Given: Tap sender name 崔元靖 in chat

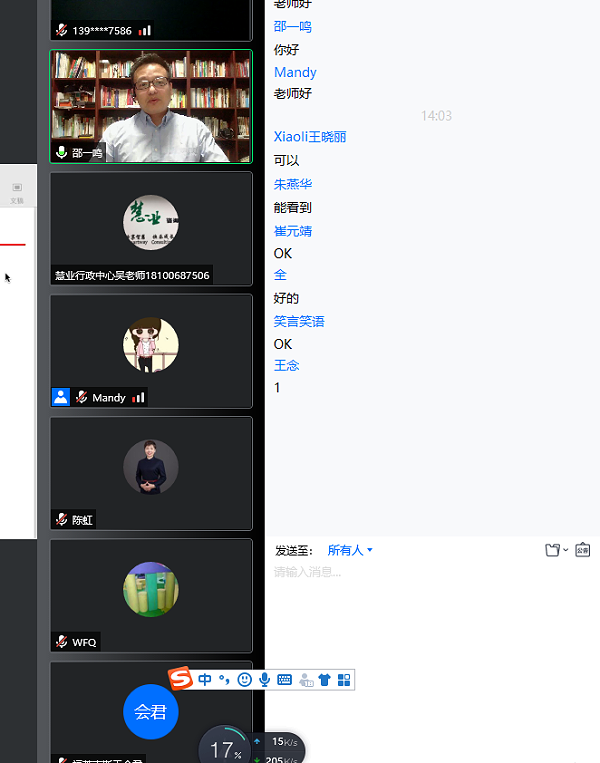Looking at the screenshot, I should 293,231.
